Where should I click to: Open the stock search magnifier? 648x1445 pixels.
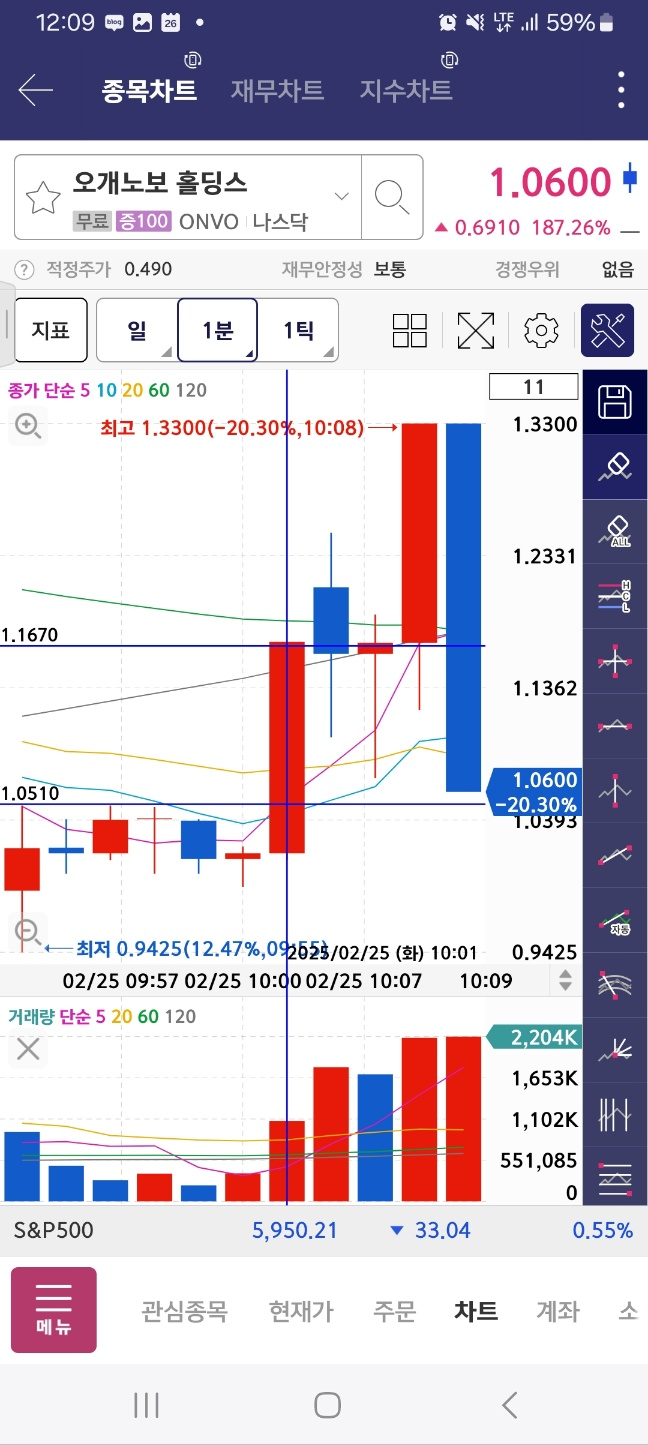391,196
